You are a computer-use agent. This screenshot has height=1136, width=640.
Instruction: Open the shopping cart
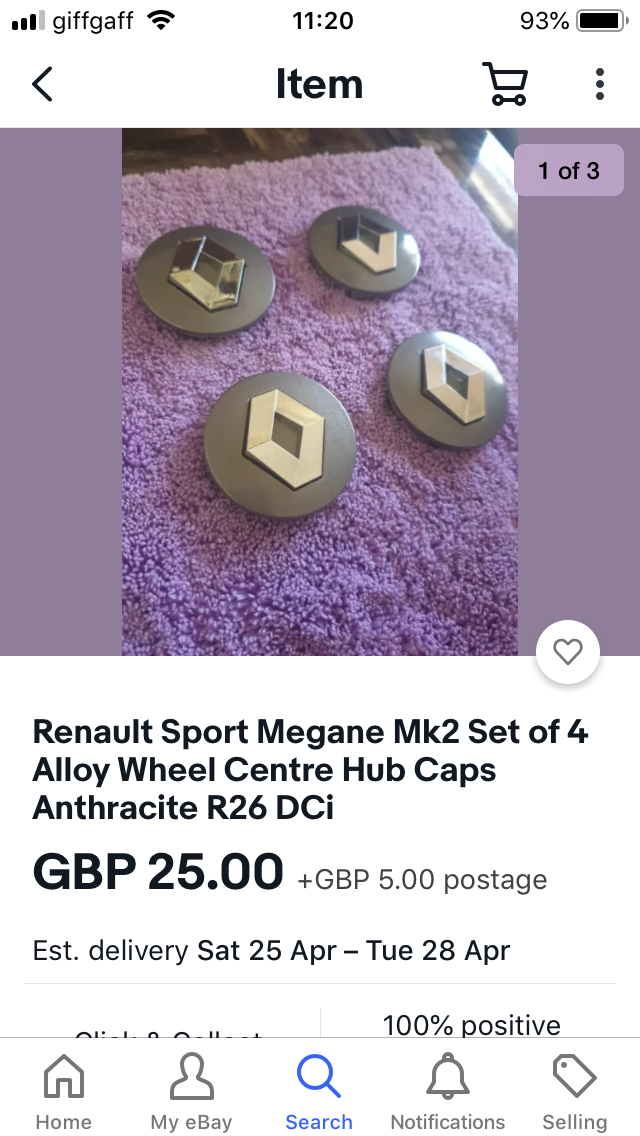click(x=505, y=85)
